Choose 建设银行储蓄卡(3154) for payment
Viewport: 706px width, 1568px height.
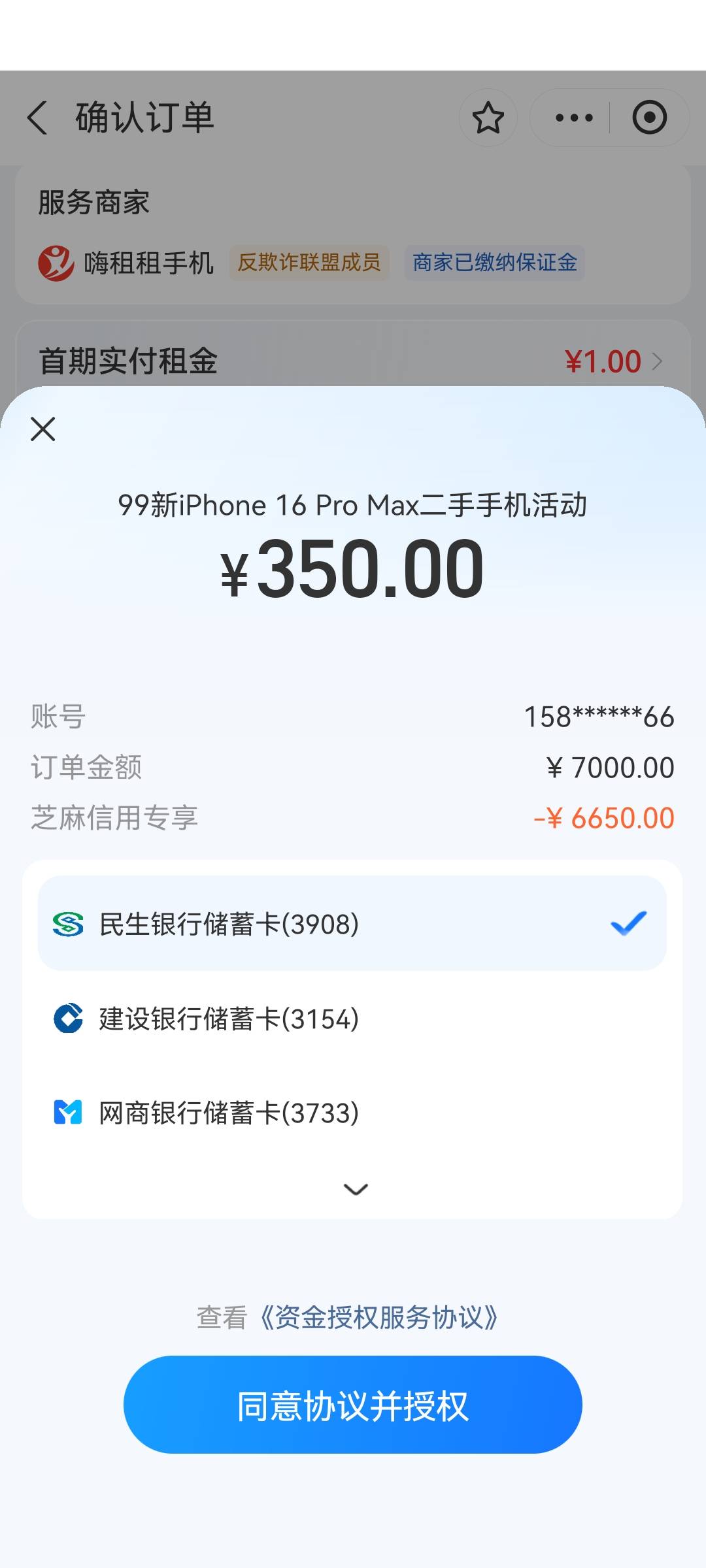coord(352,1018)
